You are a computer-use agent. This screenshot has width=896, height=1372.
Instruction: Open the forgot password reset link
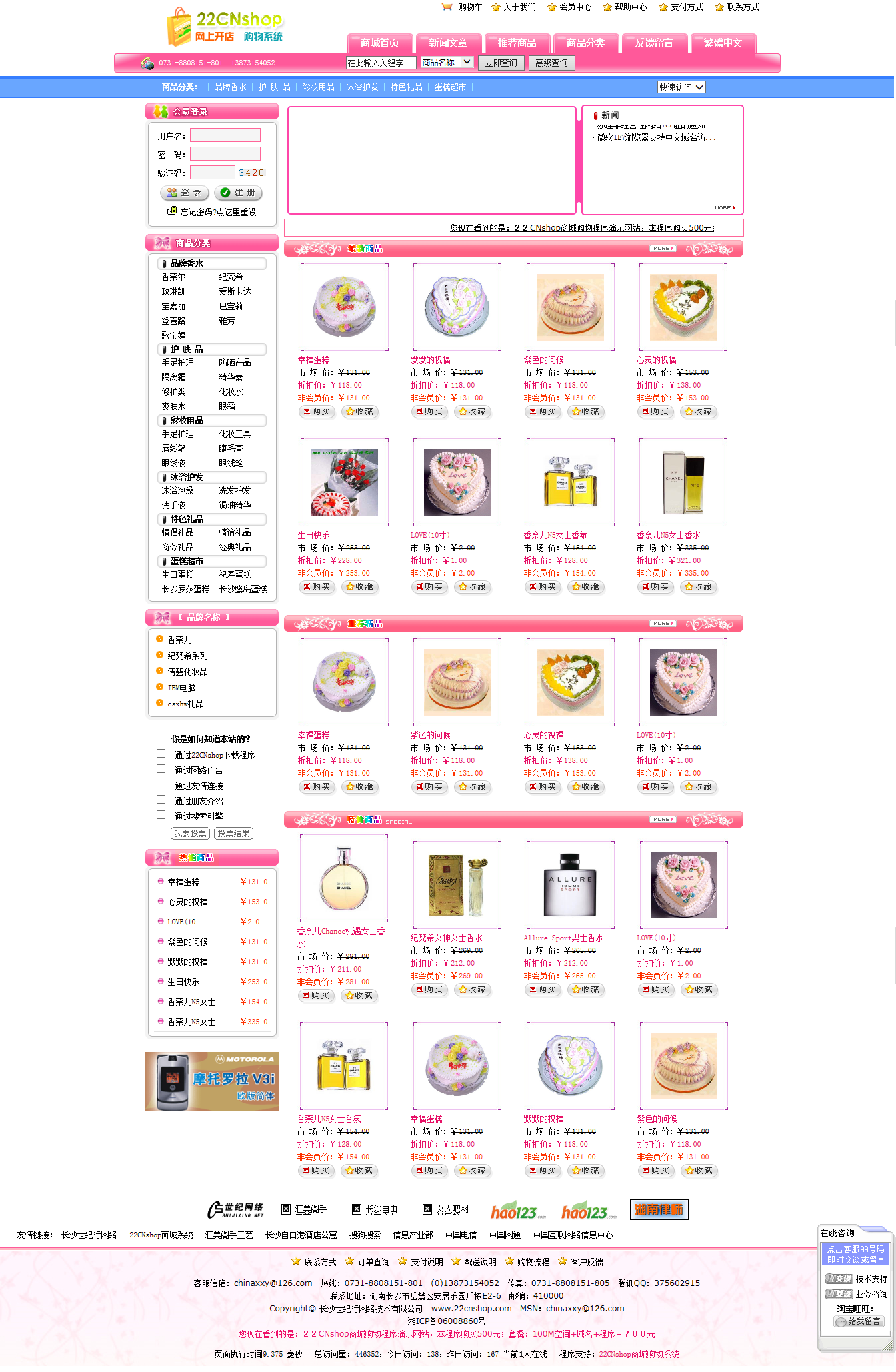[217, 212]
